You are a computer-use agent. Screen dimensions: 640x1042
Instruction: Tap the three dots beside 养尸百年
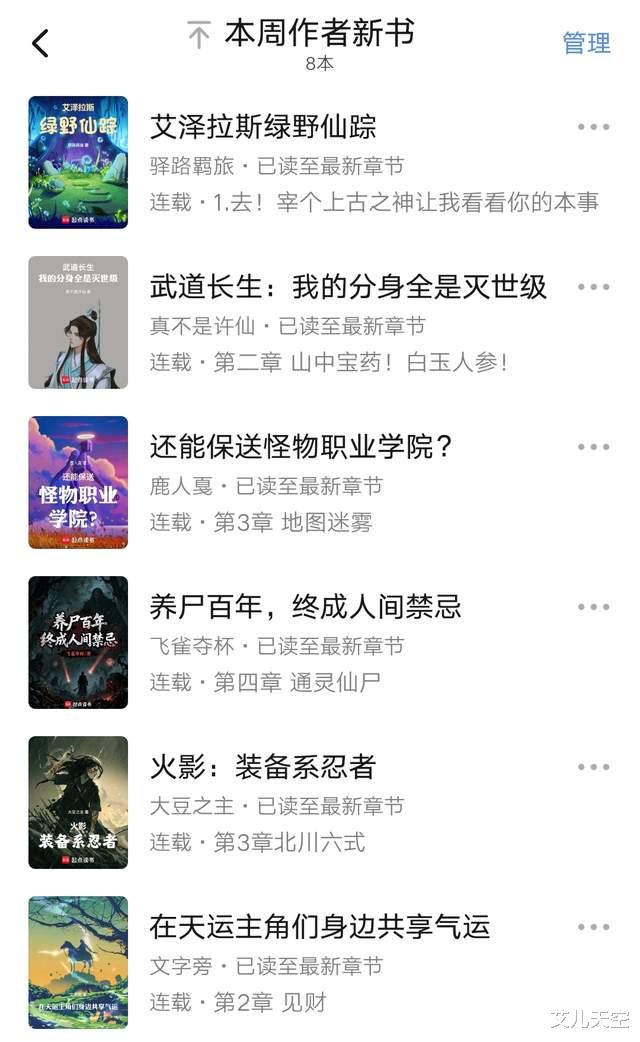(x=593, y=607)
